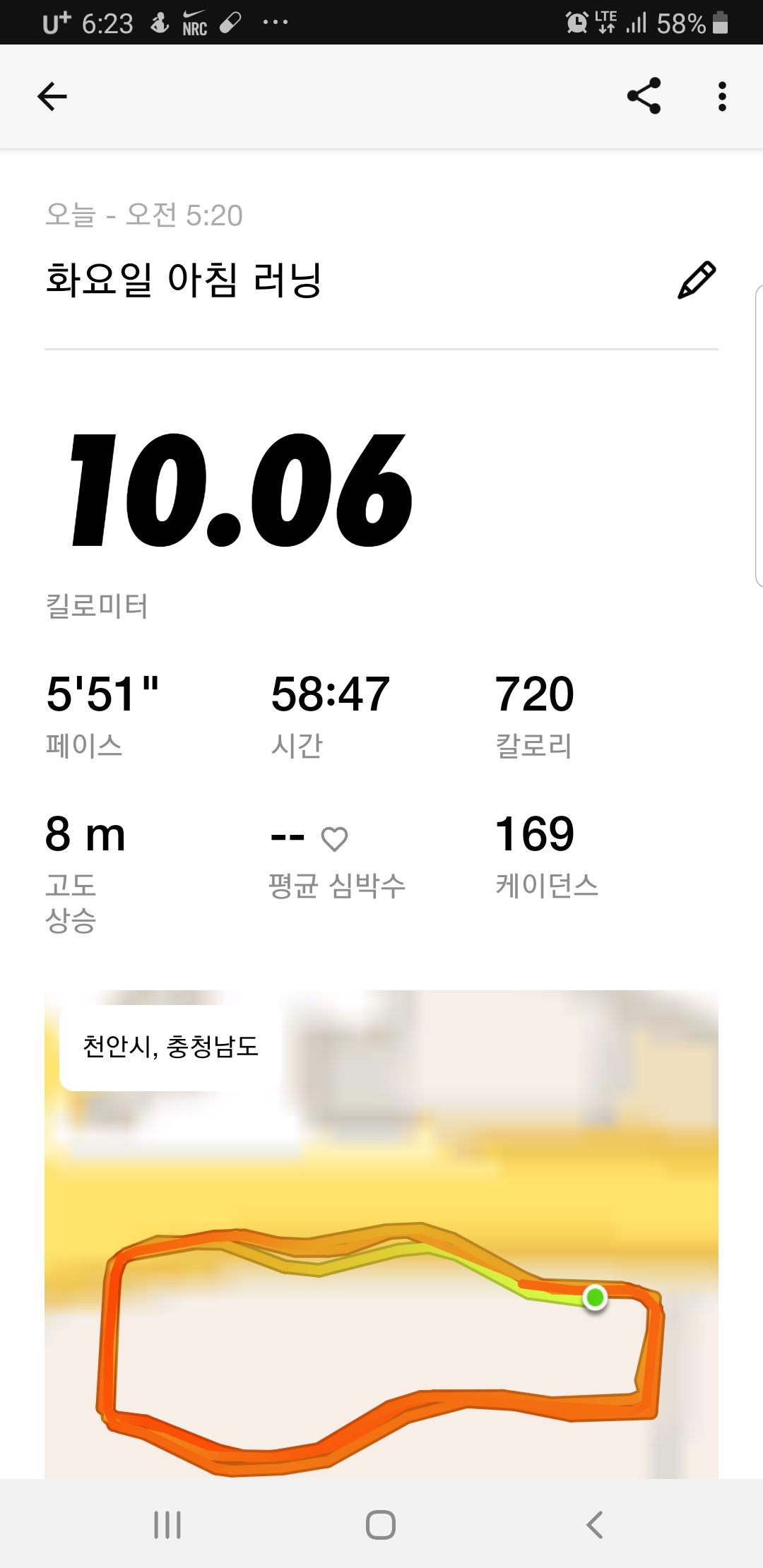The height and width of the screenshot is (1568, 763).
Task: Go back using the top-left arrow
Action: click(x=52, y=97)
